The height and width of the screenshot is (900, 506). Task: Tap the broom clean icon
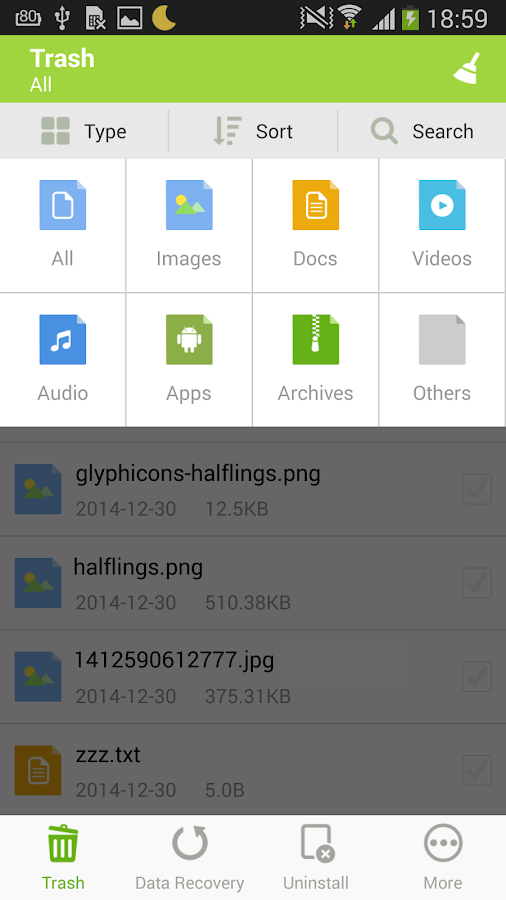(x=466, y=68)
